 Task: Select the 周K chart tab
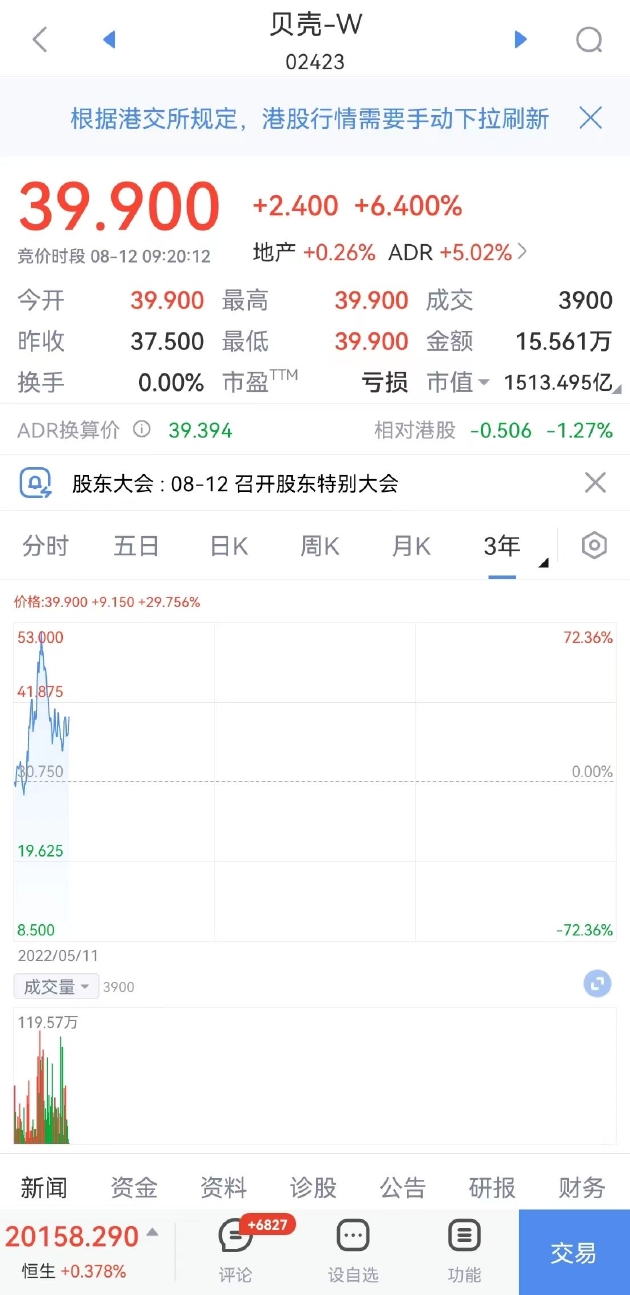pyautogui.click(x=320, y=546)
